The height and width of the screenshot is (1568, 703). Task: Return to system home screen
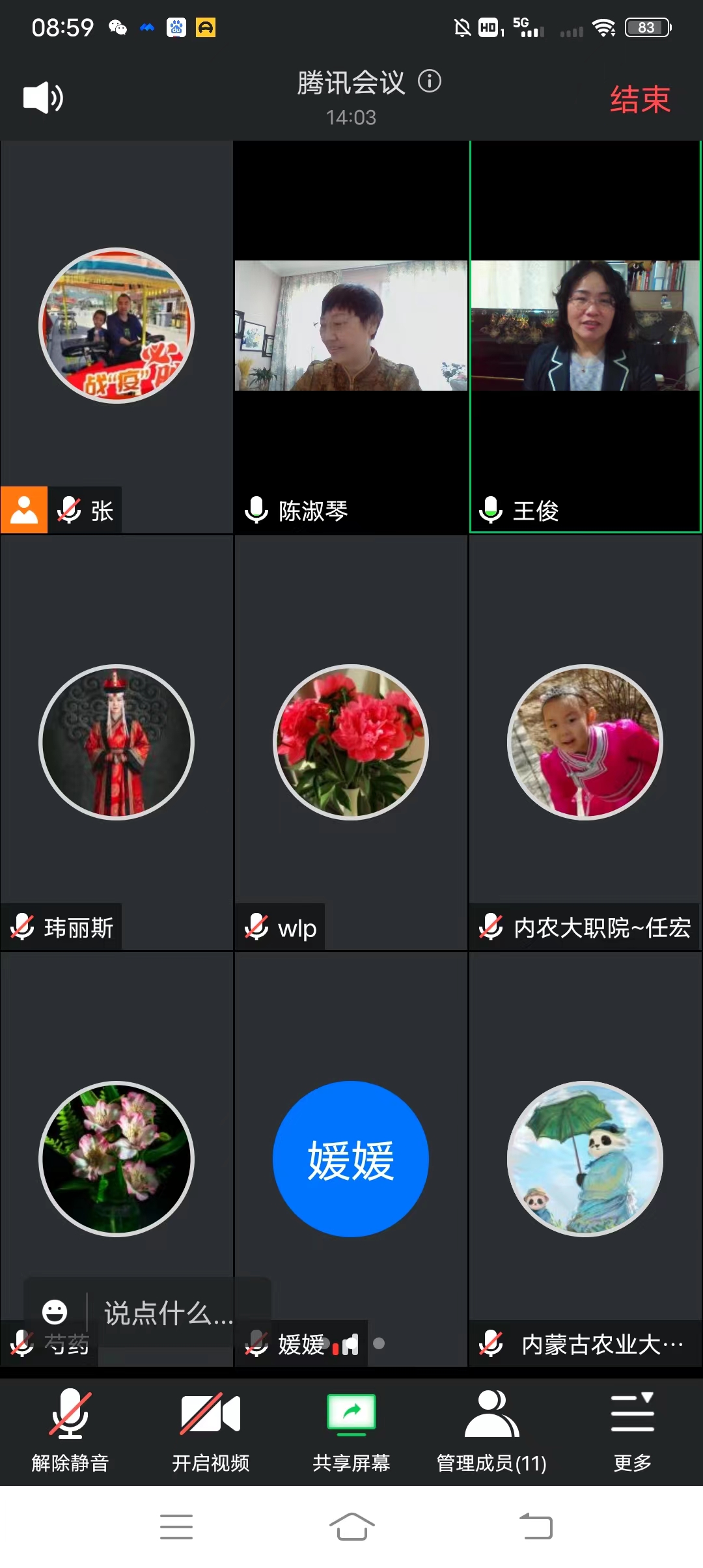point(351,1526)
